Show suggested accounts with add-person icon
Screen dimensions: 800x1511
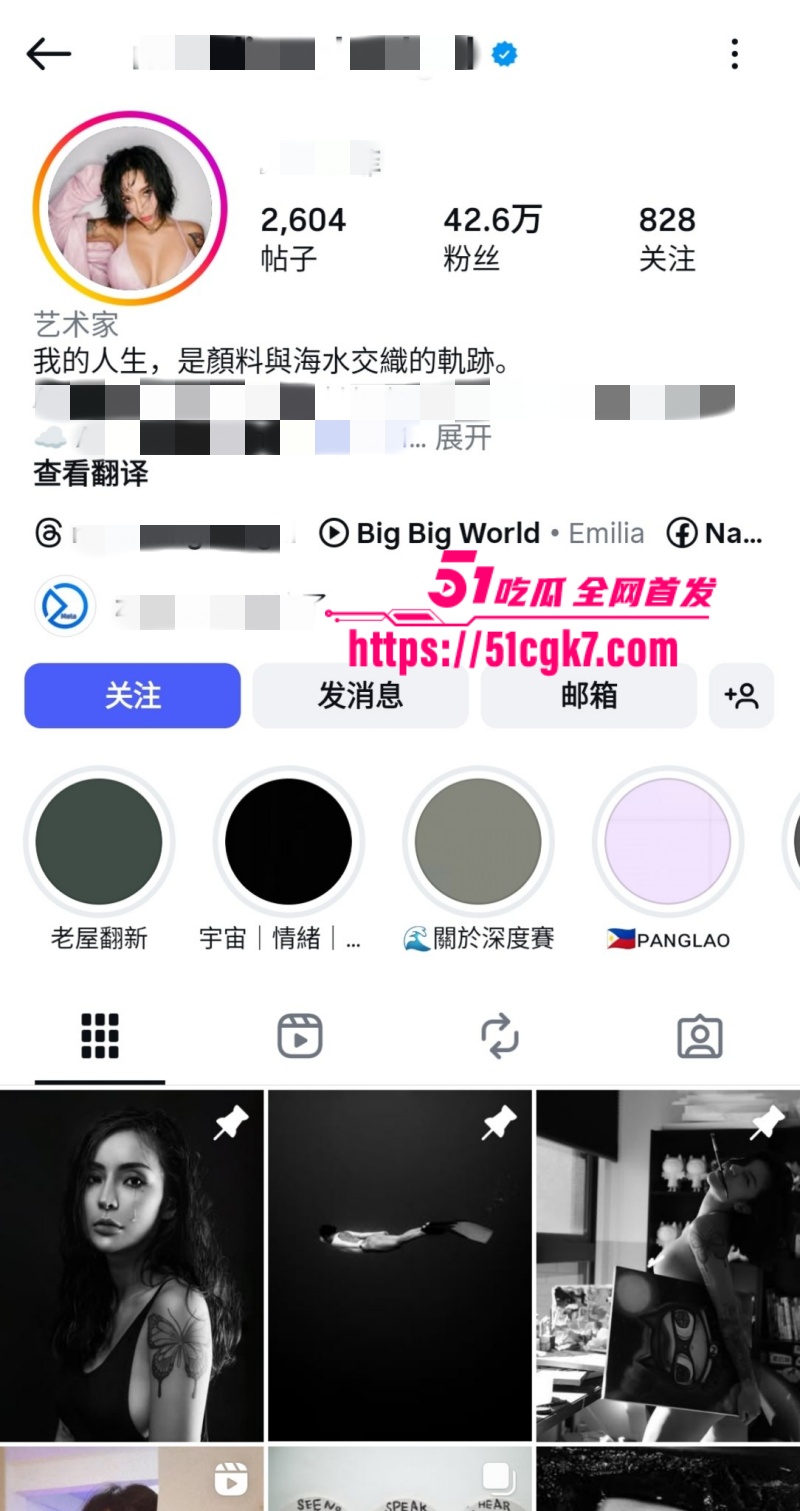[741, 695]
